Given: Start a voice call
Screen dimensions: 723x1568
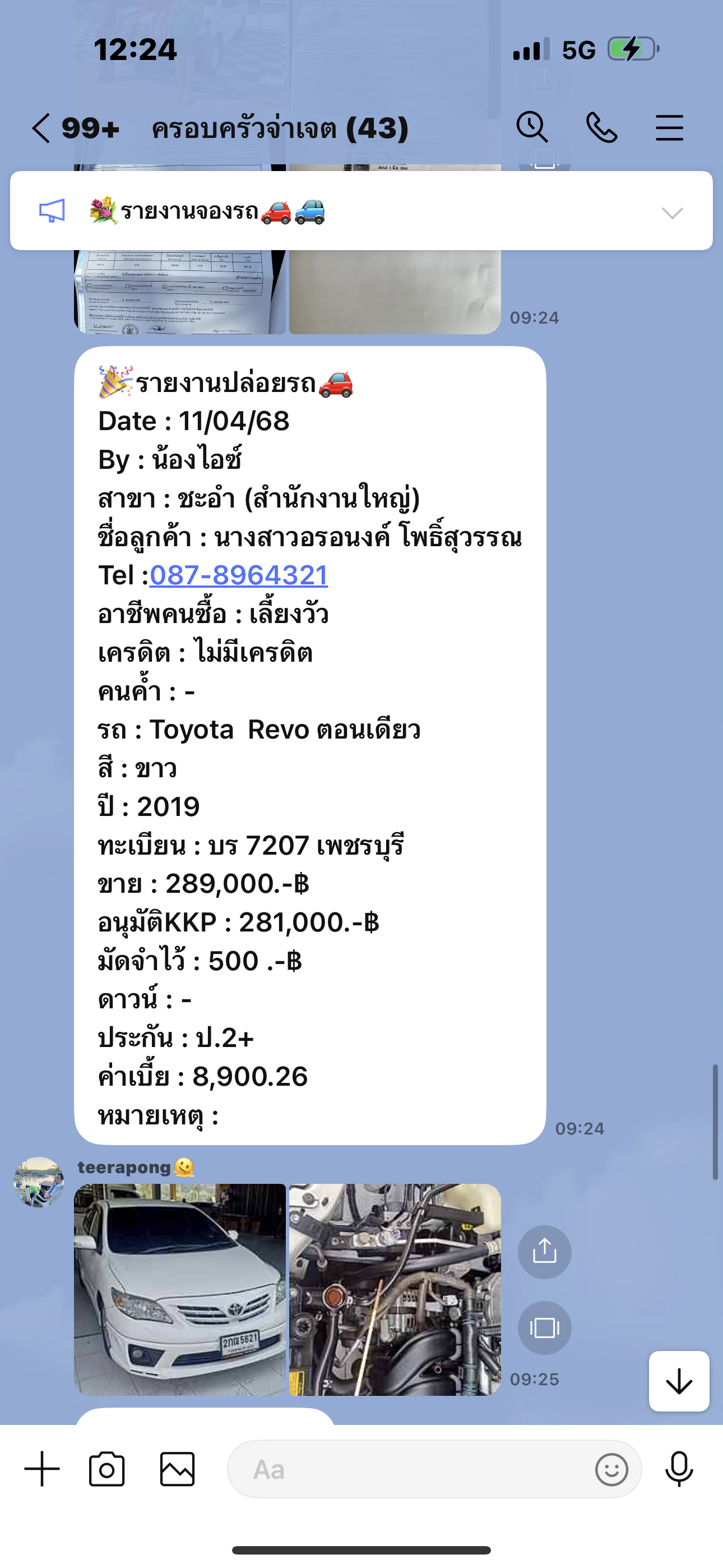Looking at the screenshot, I should (601, 128).
